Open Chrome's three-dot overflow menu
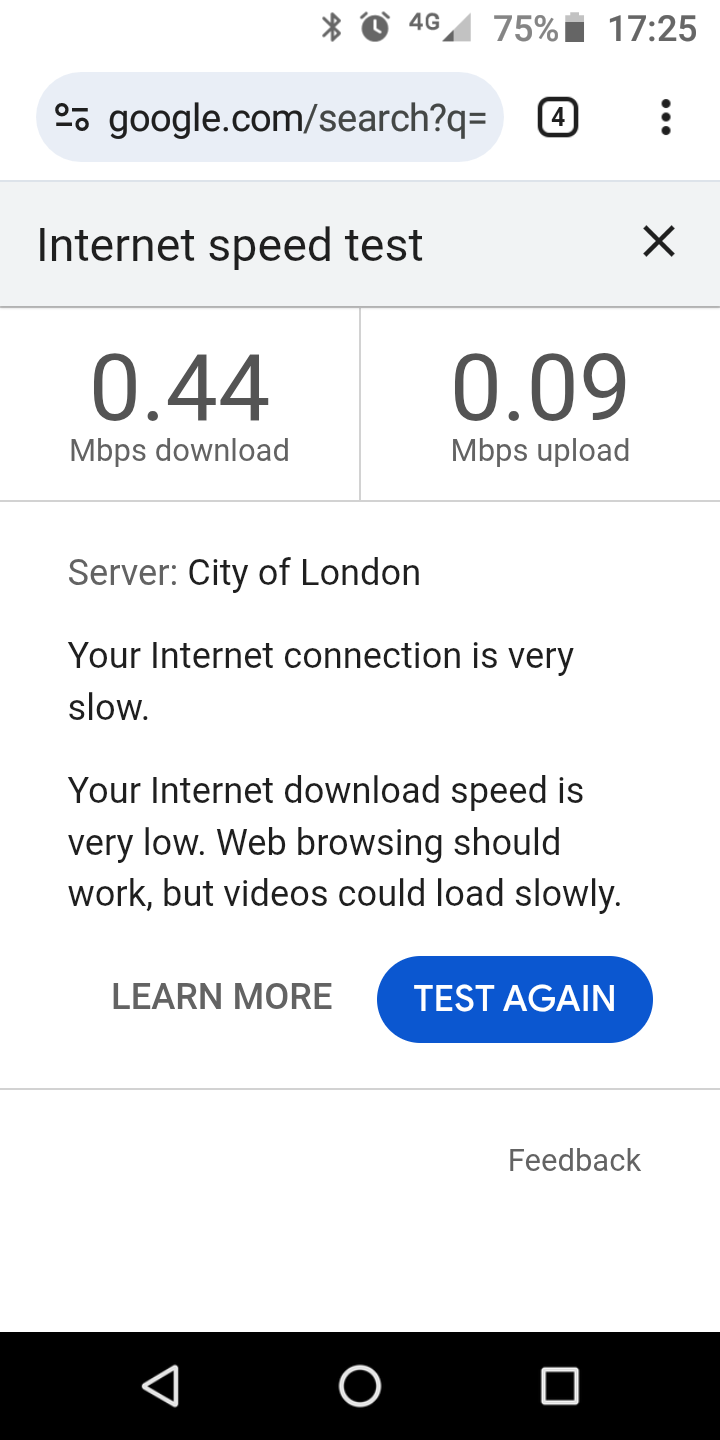Image resolution: width=720 pixels, height=1440 pixels. click(x=666, y=118)
